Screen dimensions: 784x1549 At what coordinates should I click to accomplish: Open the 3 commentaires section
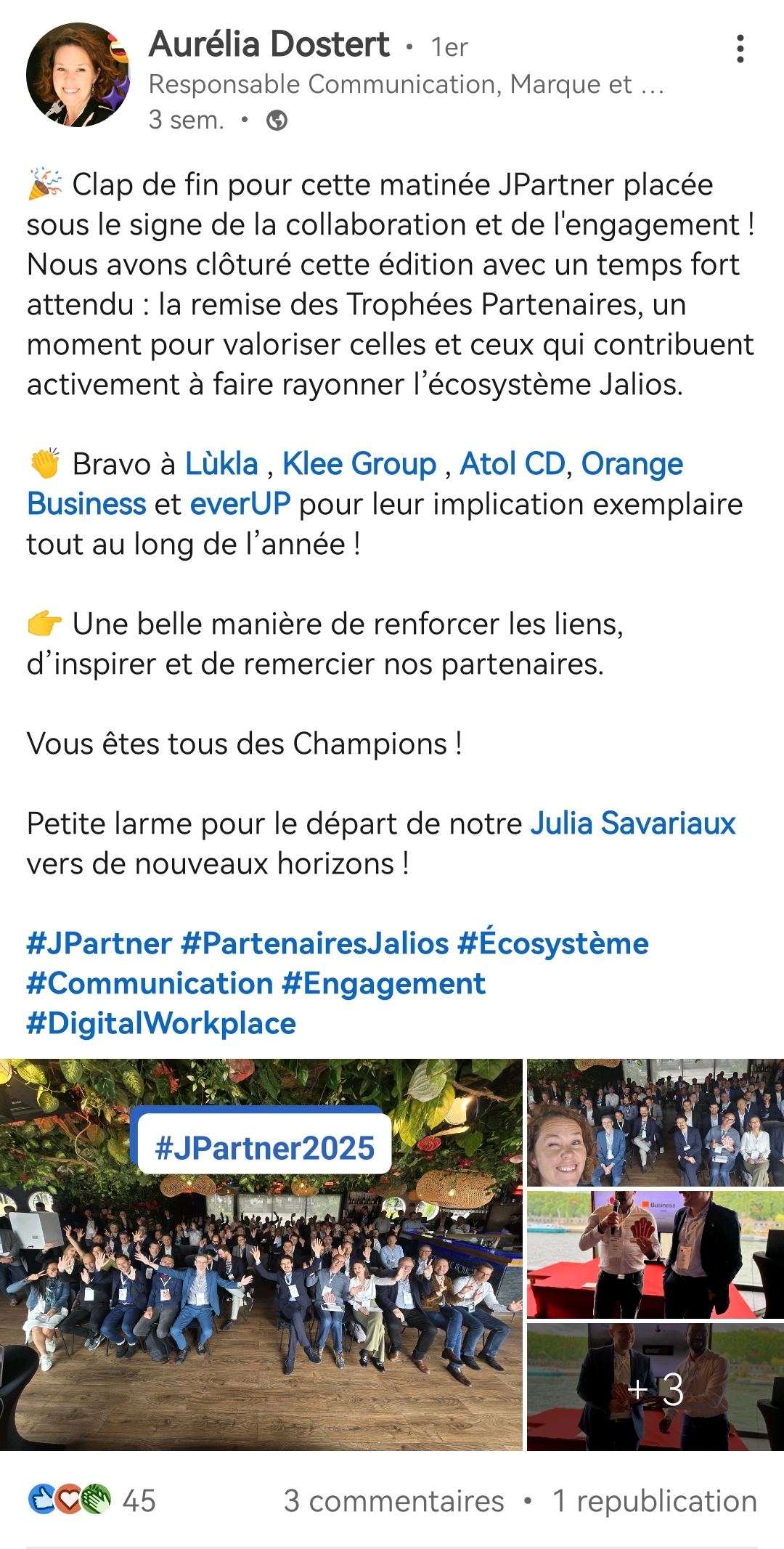393,1501
